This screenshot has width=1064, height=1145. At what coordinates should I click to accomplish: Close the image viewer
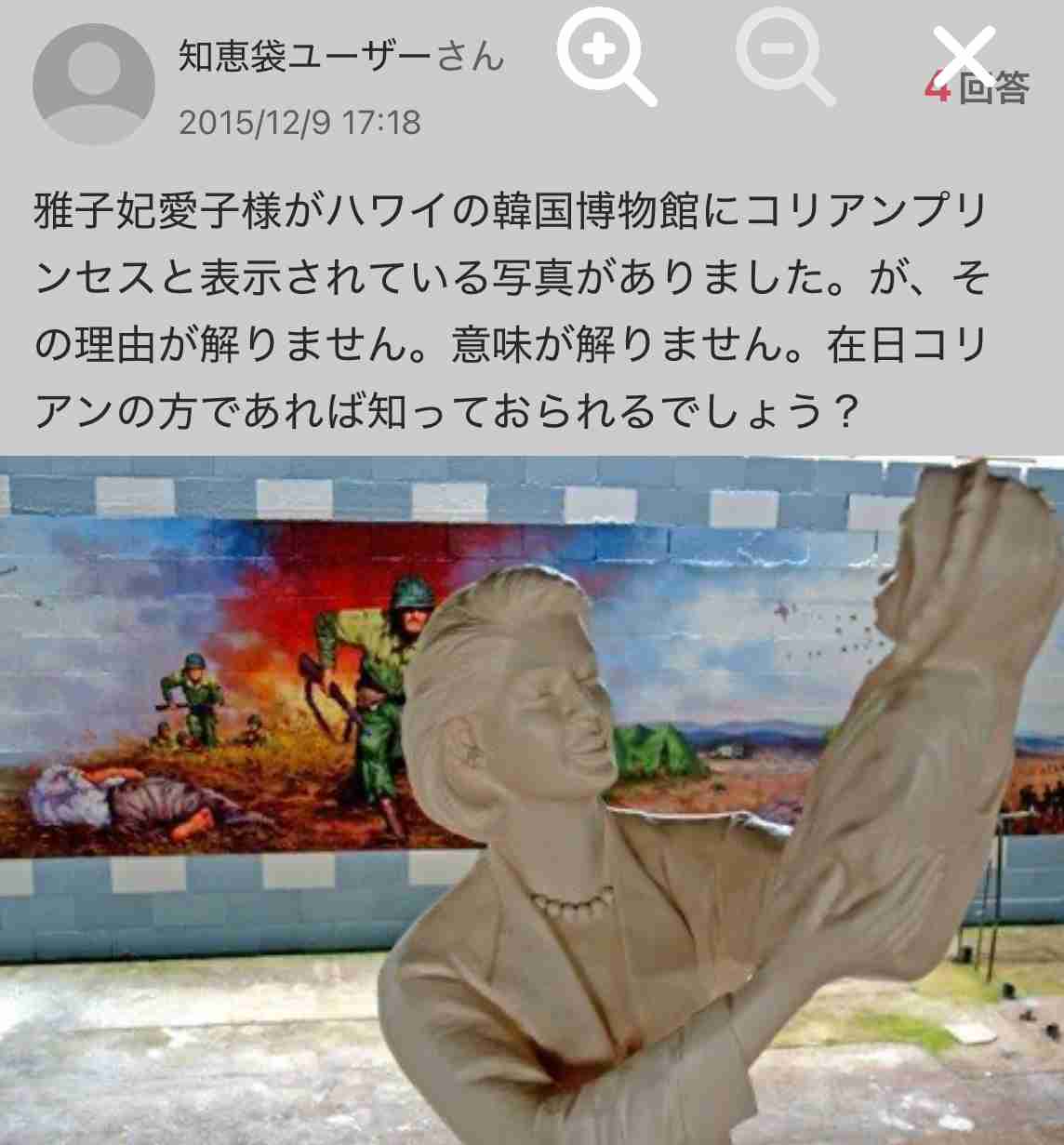click(x=964, y=56)
